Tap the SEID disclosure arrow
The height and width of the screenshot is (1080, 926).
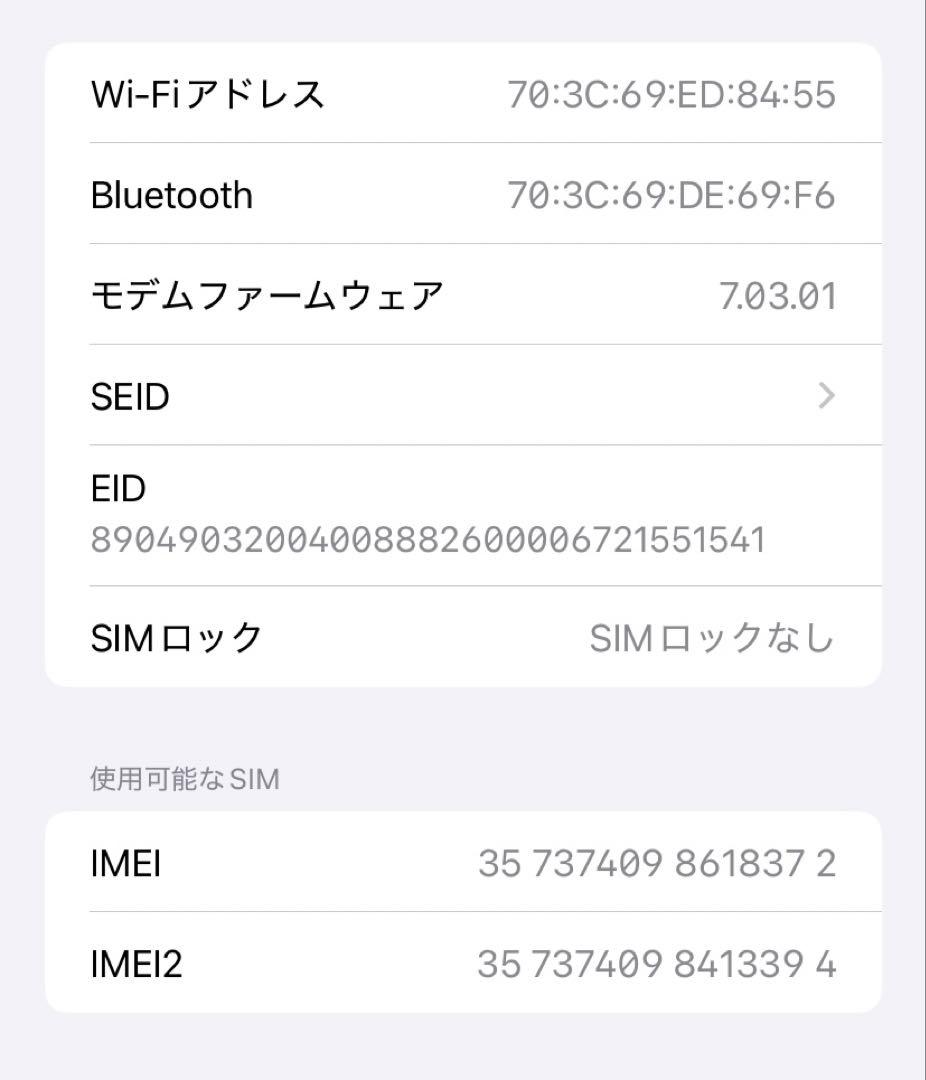[823, 396]
